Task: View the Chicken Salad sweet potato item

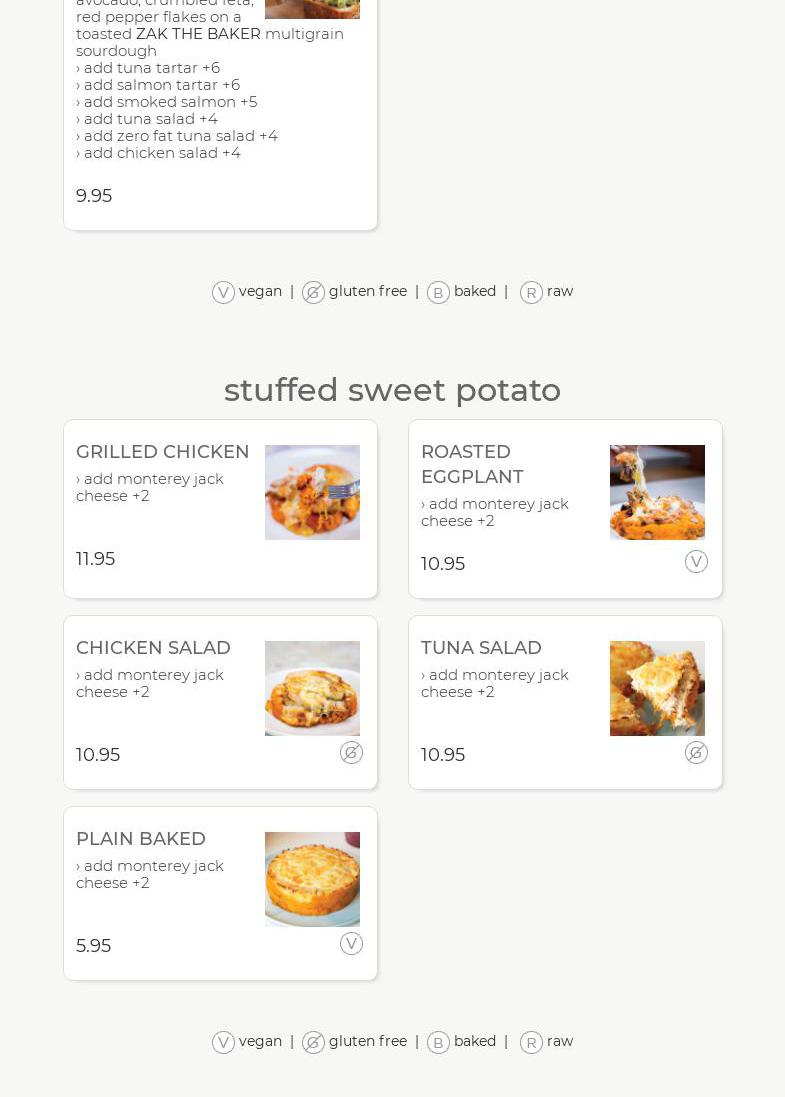Action: point(220,702)
